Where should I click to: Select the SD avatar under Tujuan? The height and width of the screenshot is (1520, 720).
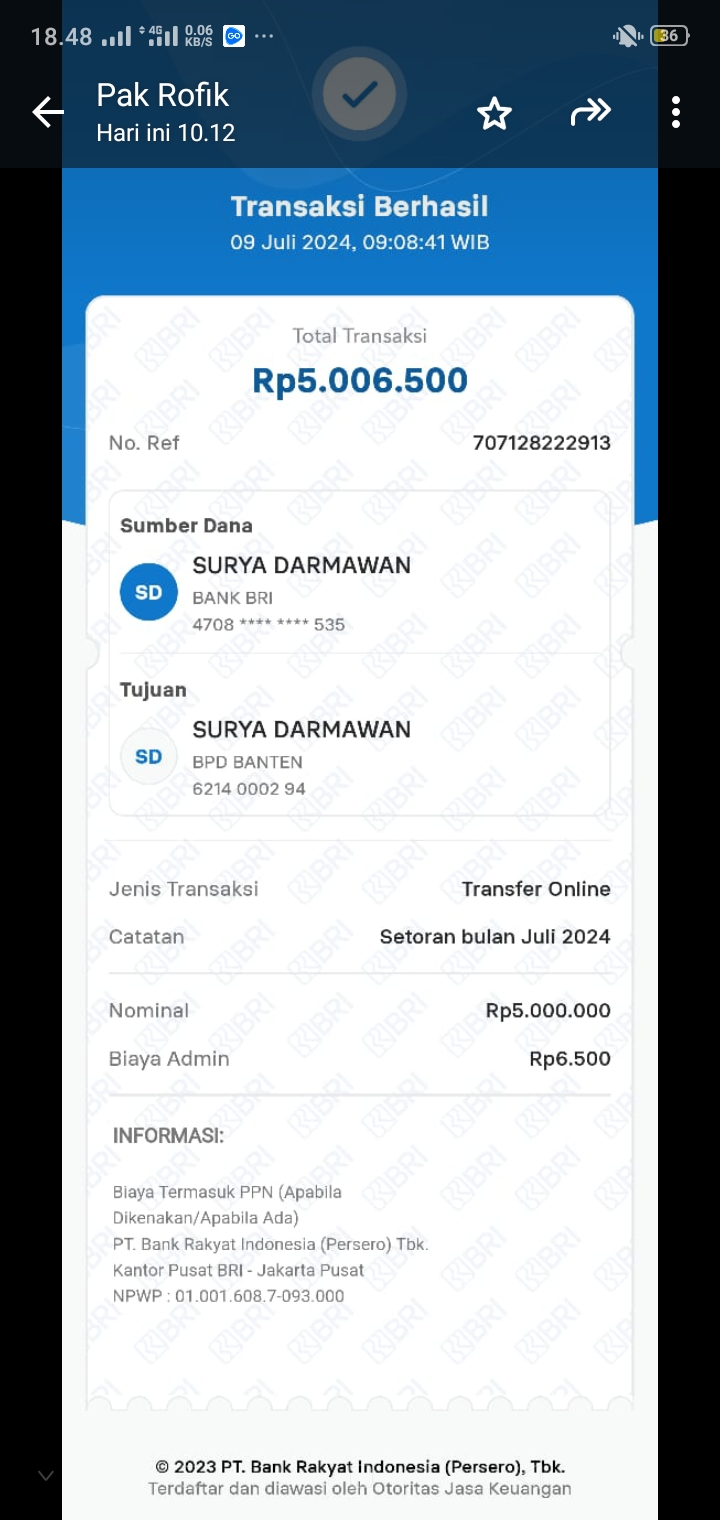148,757
